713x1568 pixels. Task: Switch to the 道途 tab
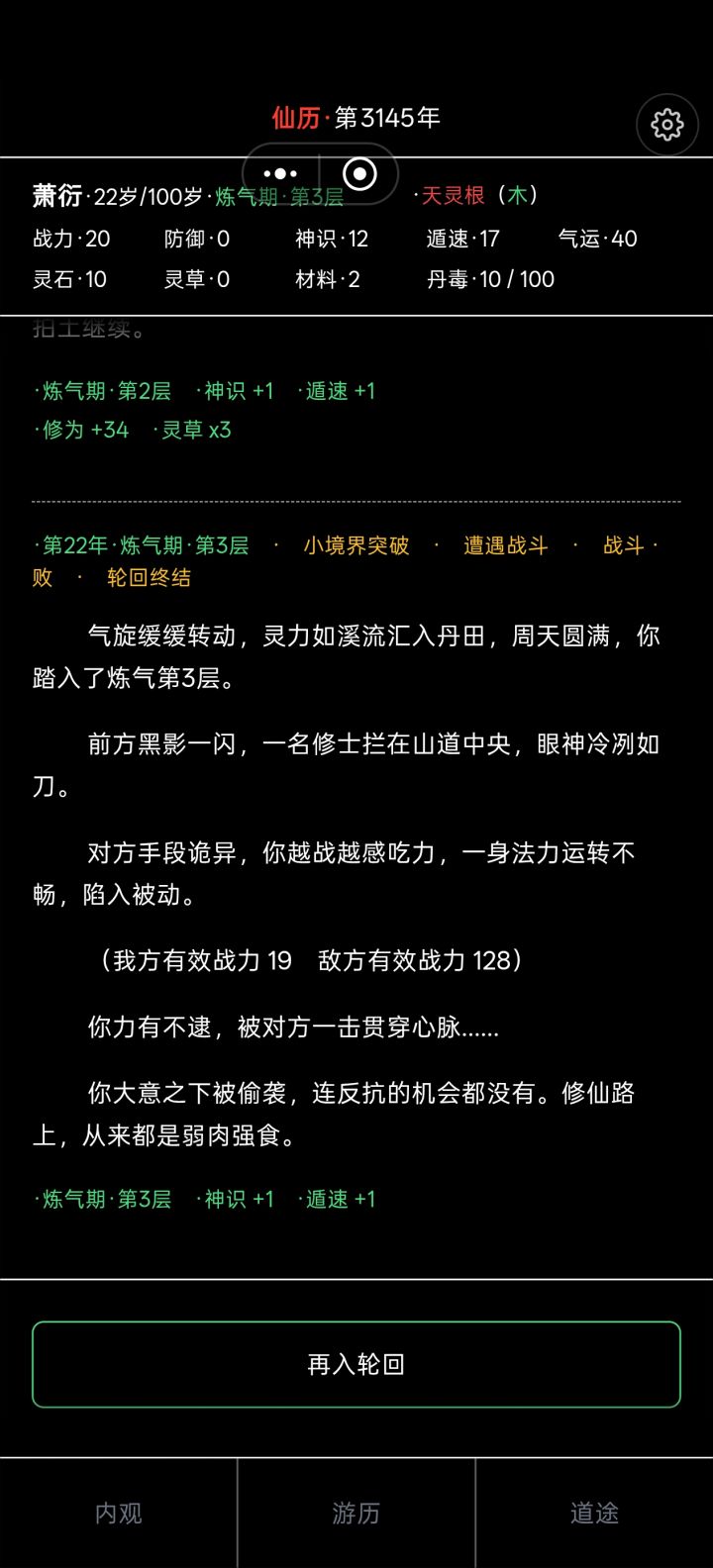click(x=594, y=1513)
